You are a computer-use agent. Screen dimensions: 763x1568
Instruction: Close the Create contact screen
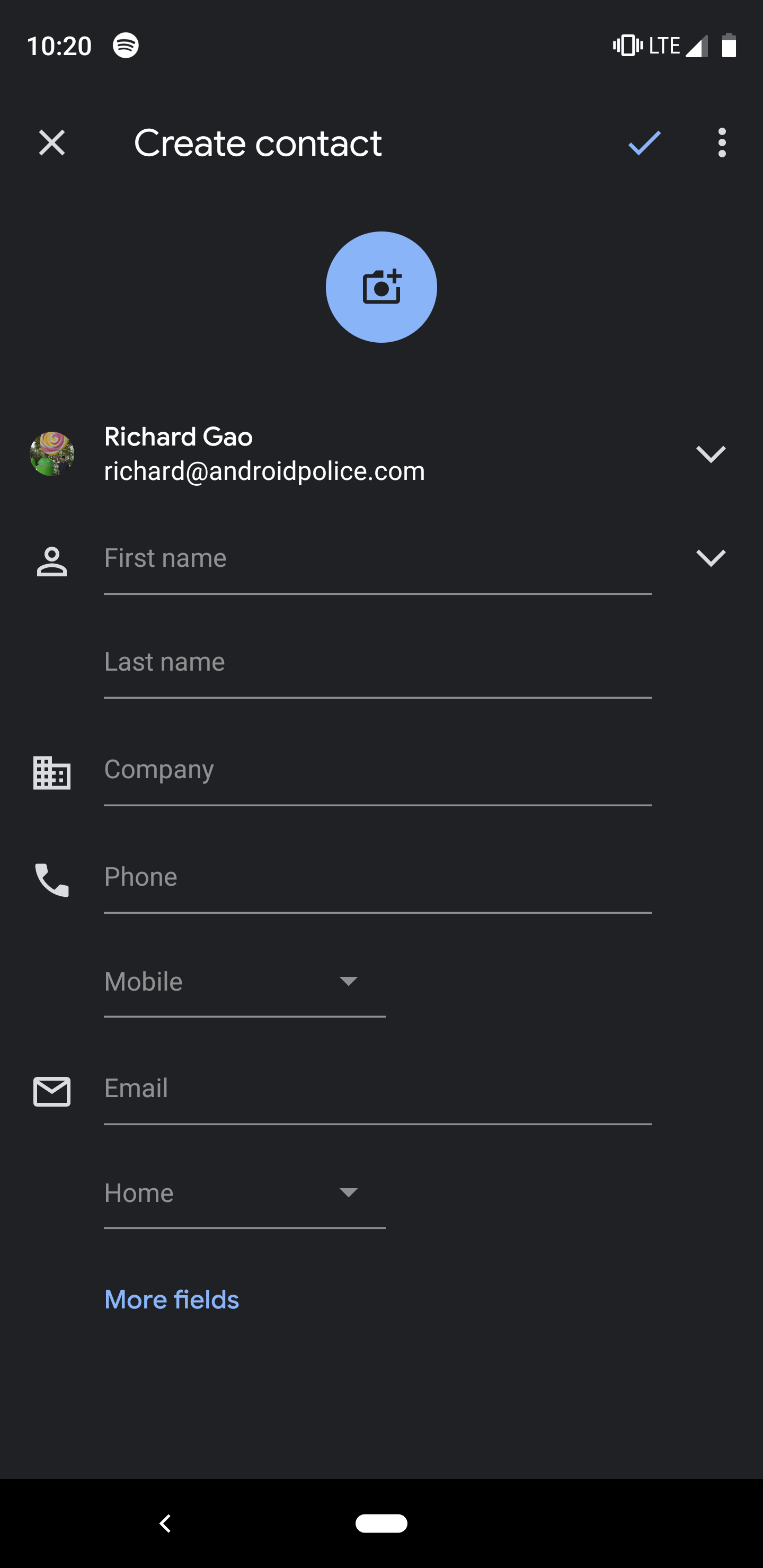[x=52, y=143]
